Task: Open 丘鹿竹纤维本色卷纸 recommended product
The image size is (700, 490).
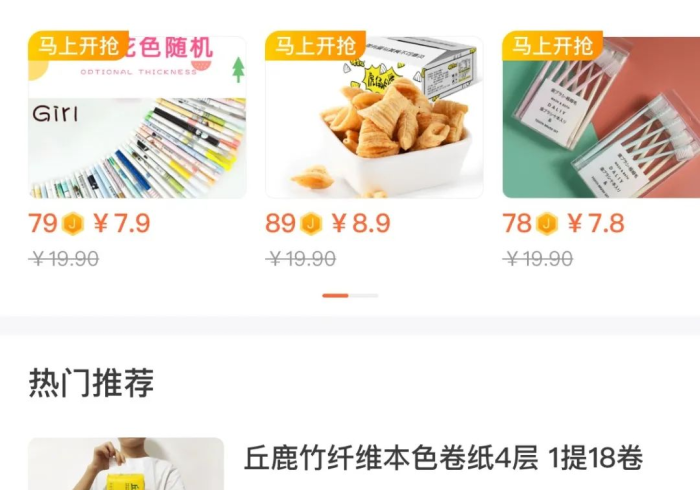Action: 443,459
